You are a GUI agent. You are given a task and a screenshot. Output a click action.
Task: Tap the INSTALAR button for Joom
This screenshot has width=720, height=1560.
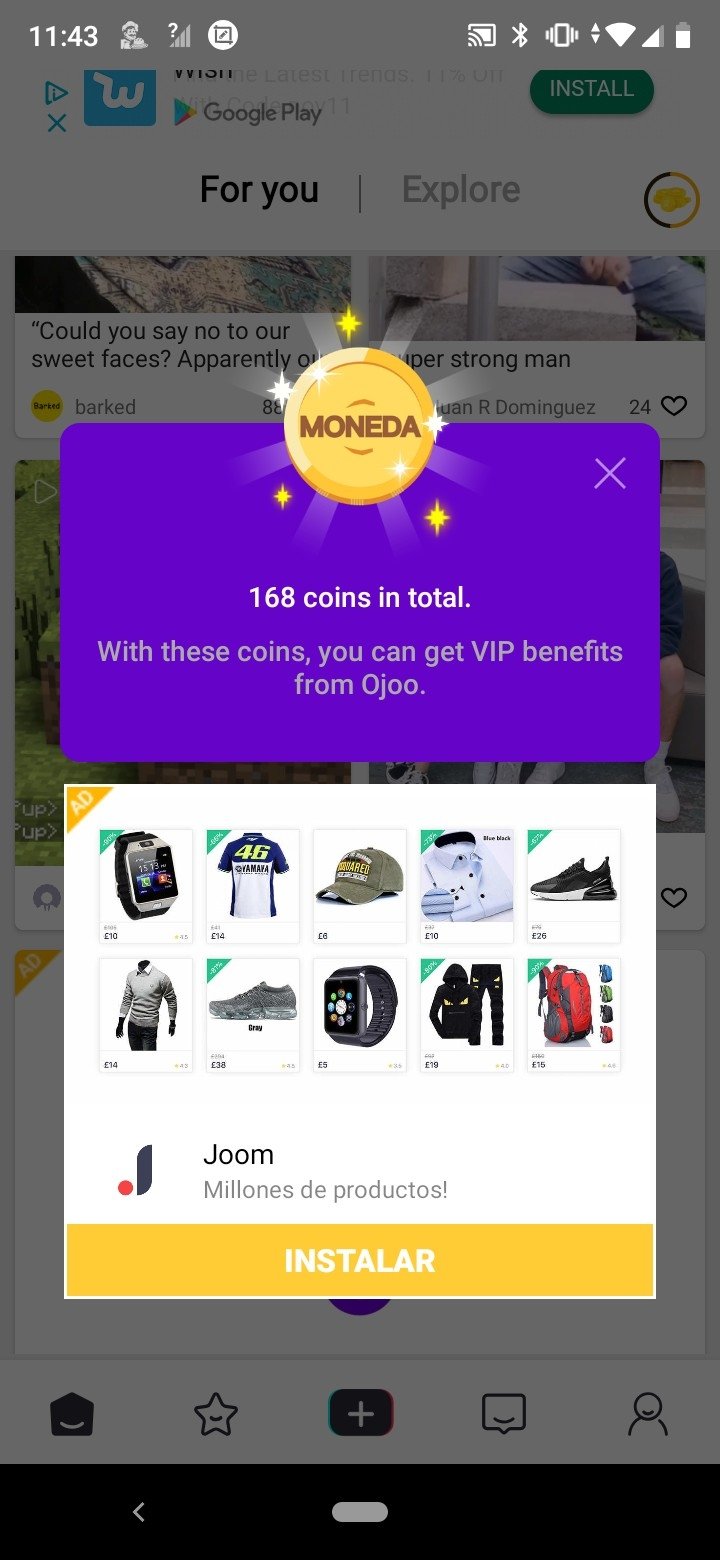pyautogui.click(x=360, y=1260)
